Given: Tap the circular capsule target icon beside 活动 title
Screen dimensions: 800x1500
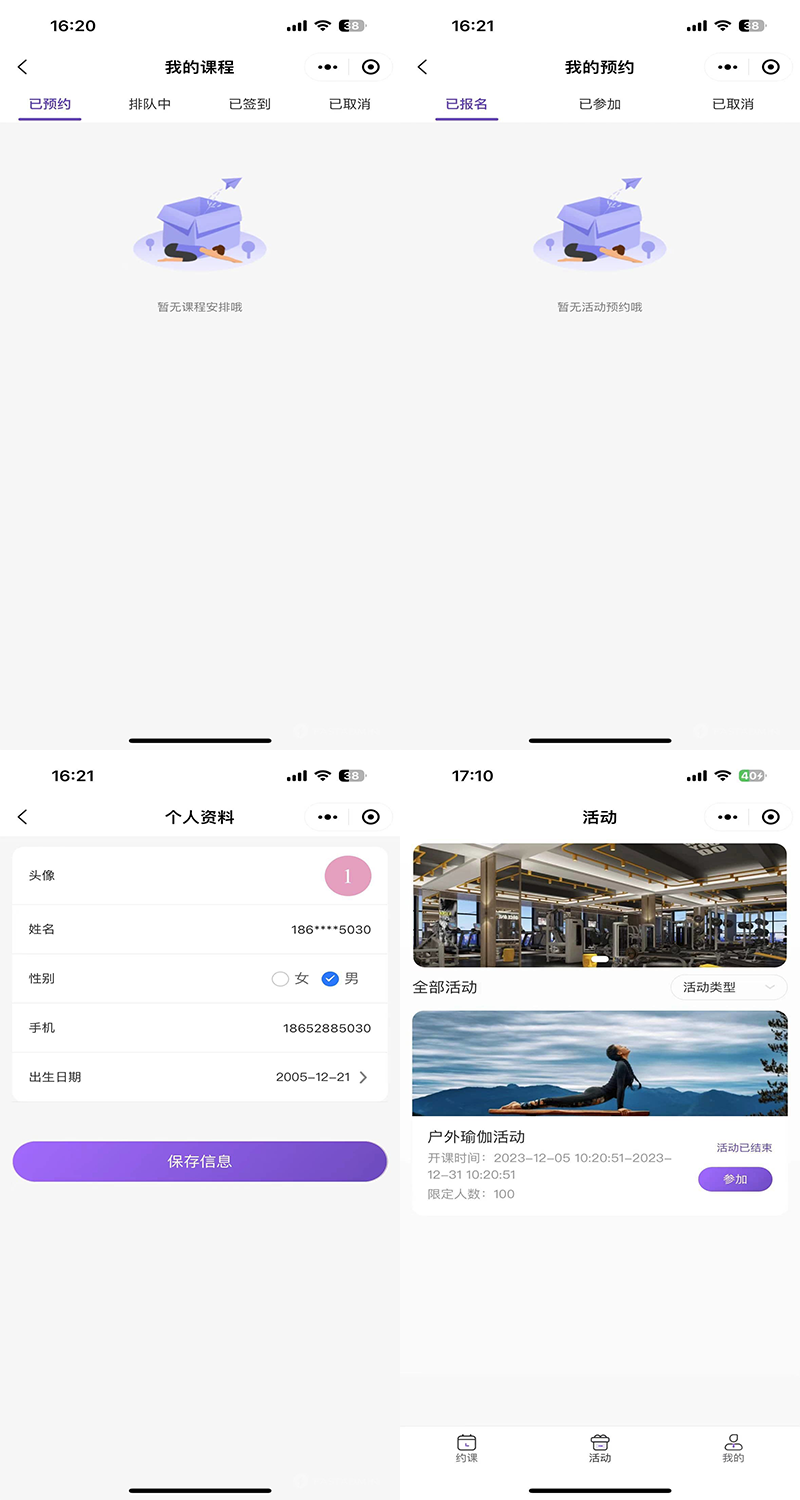Looking at the screenshot, I should 770,817.
